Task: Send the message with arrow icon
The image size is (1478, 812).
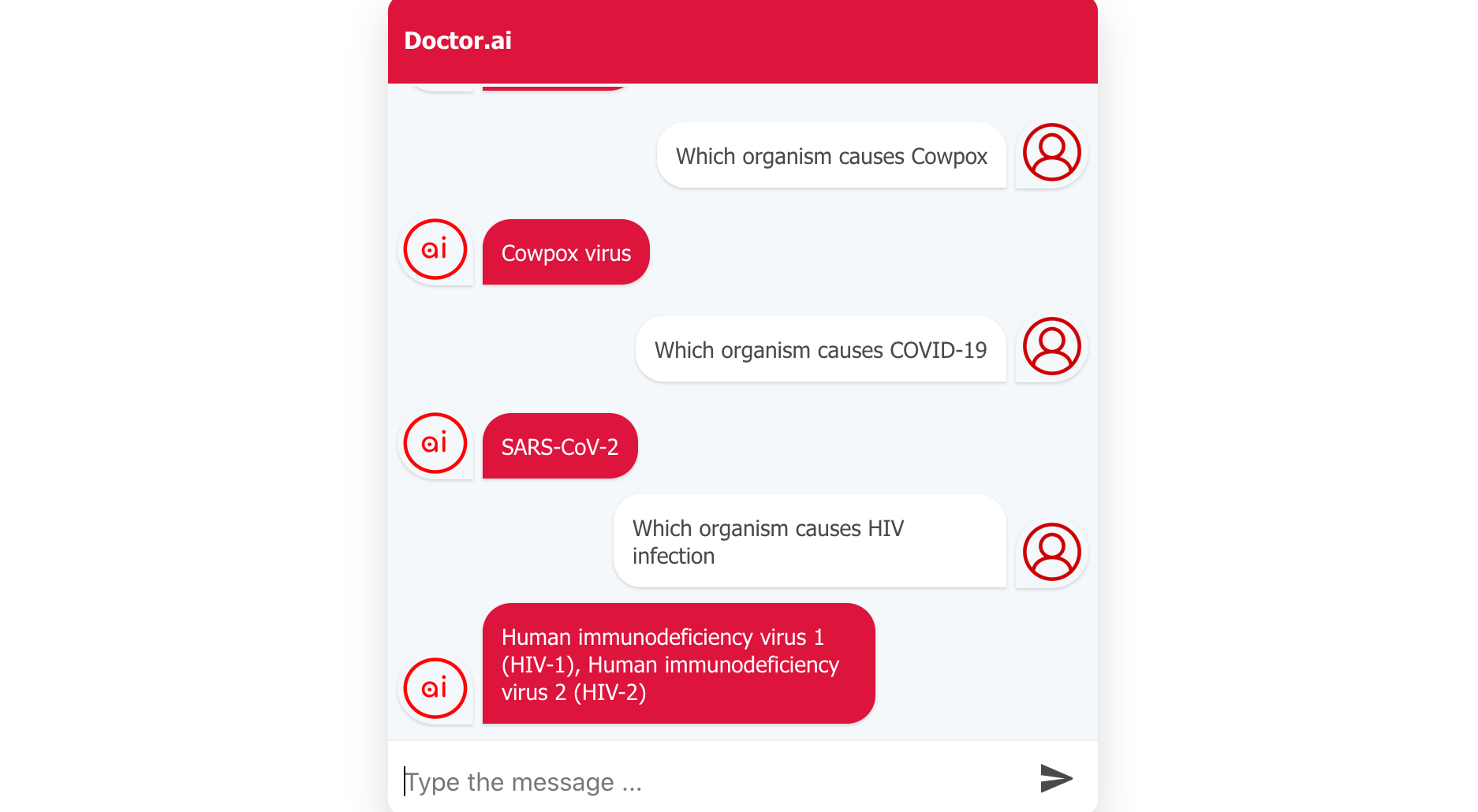Action: pos(1055,778)
